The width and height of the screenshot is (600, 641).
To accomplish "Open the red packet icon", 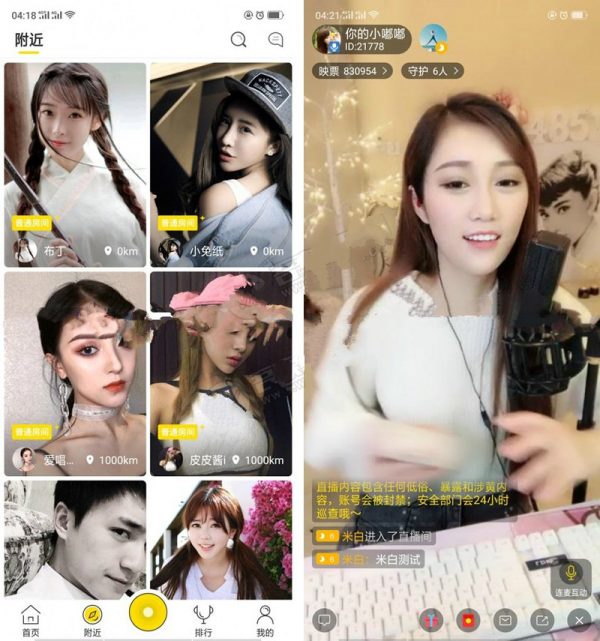I will coord(467,620).
